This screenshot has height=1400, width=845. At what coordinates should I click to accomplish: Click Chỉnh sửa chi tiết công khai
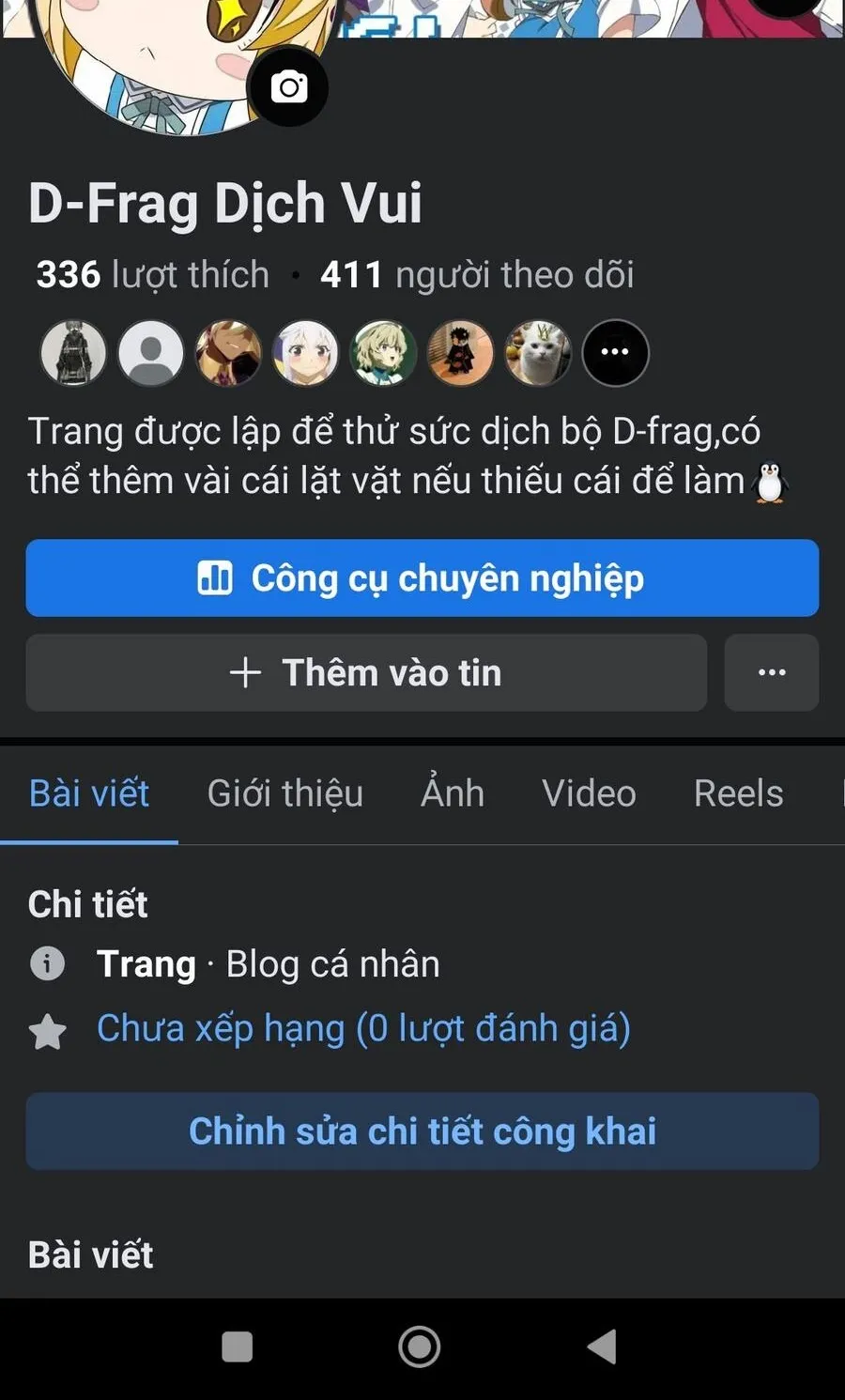click(422, 1131)
